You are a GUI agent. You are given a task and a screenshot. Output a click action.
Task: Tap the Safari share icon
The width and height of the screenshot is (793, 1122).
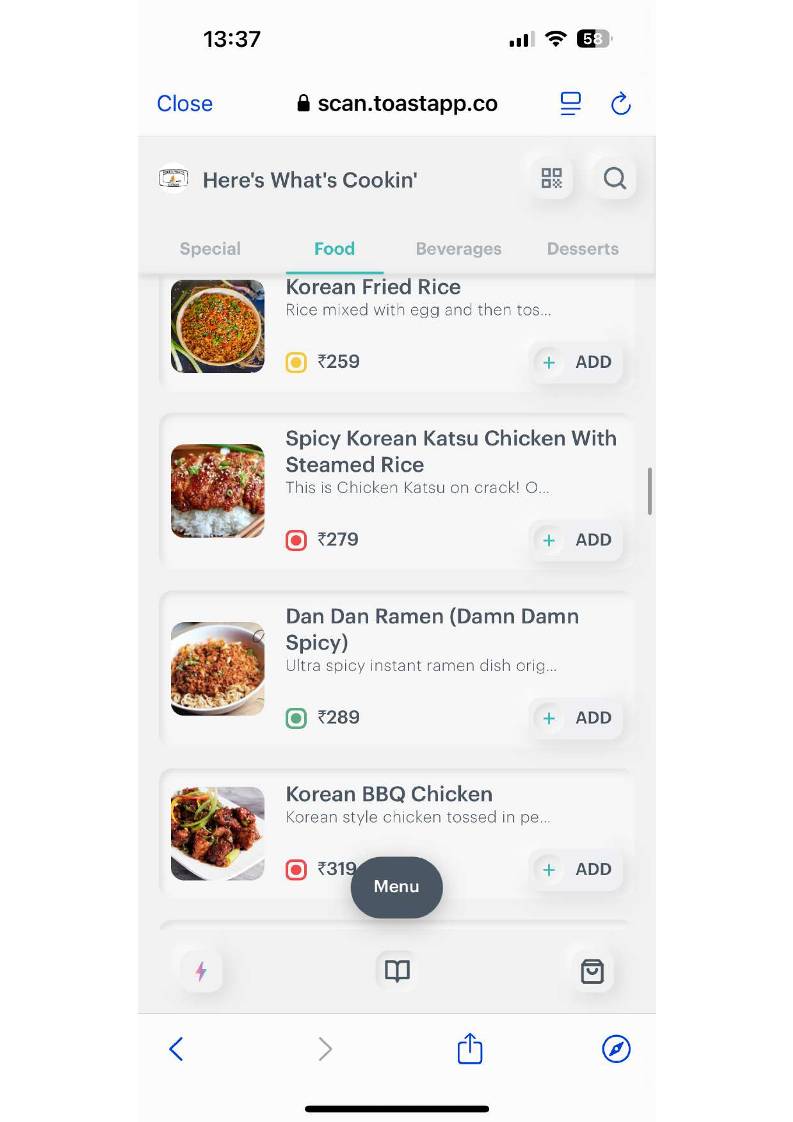click(469, 1049)
